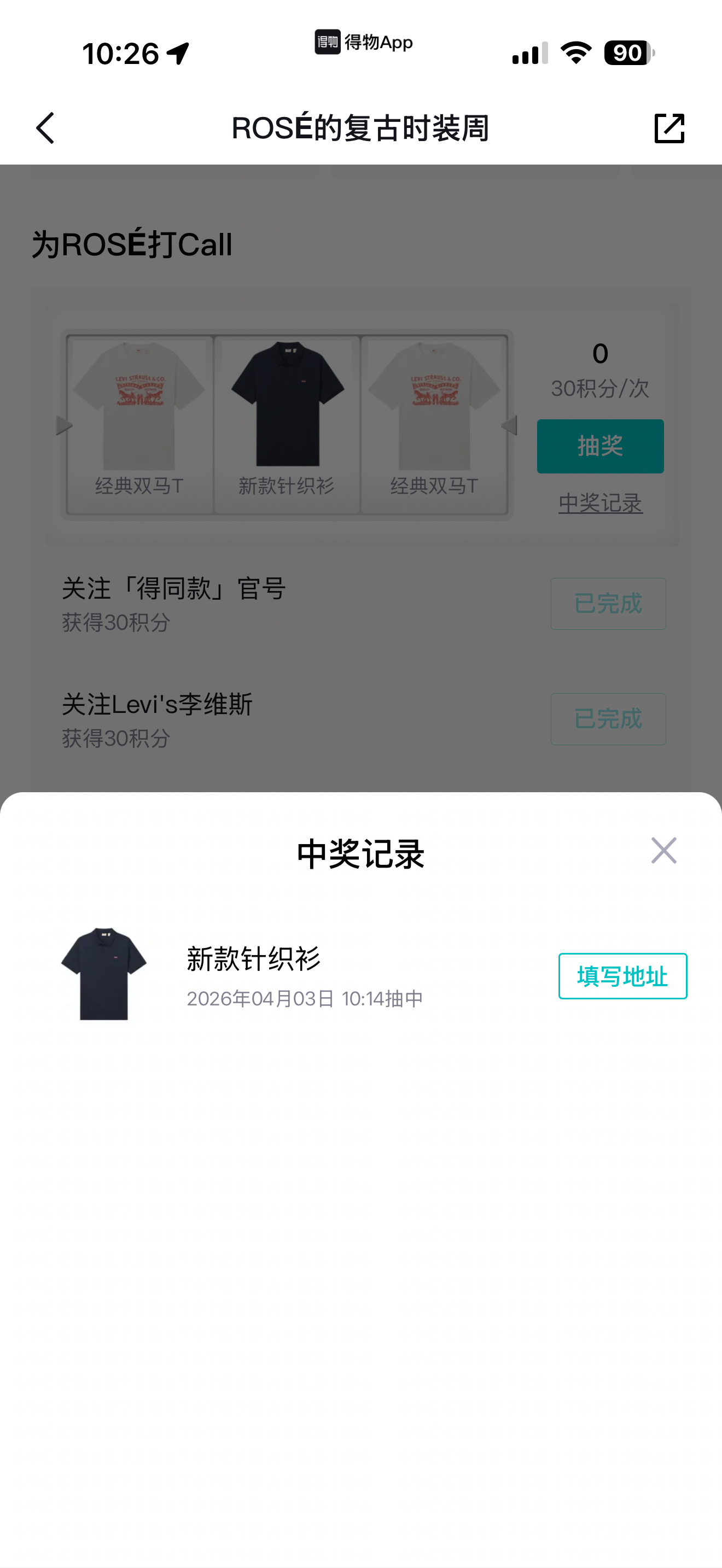The width and height of the screenshot is (722, 1568).
Task: Tap the left carousel arrow beside prize list
Action: point(65,425)
